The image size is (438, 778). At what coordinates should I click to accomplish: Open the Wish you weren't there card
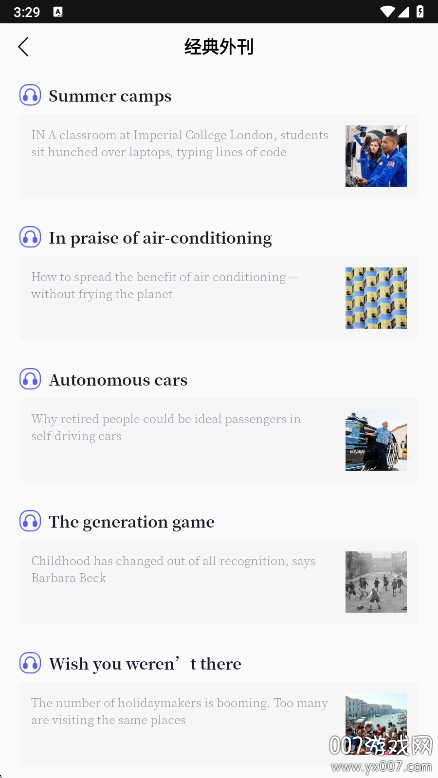coord(219,723)
